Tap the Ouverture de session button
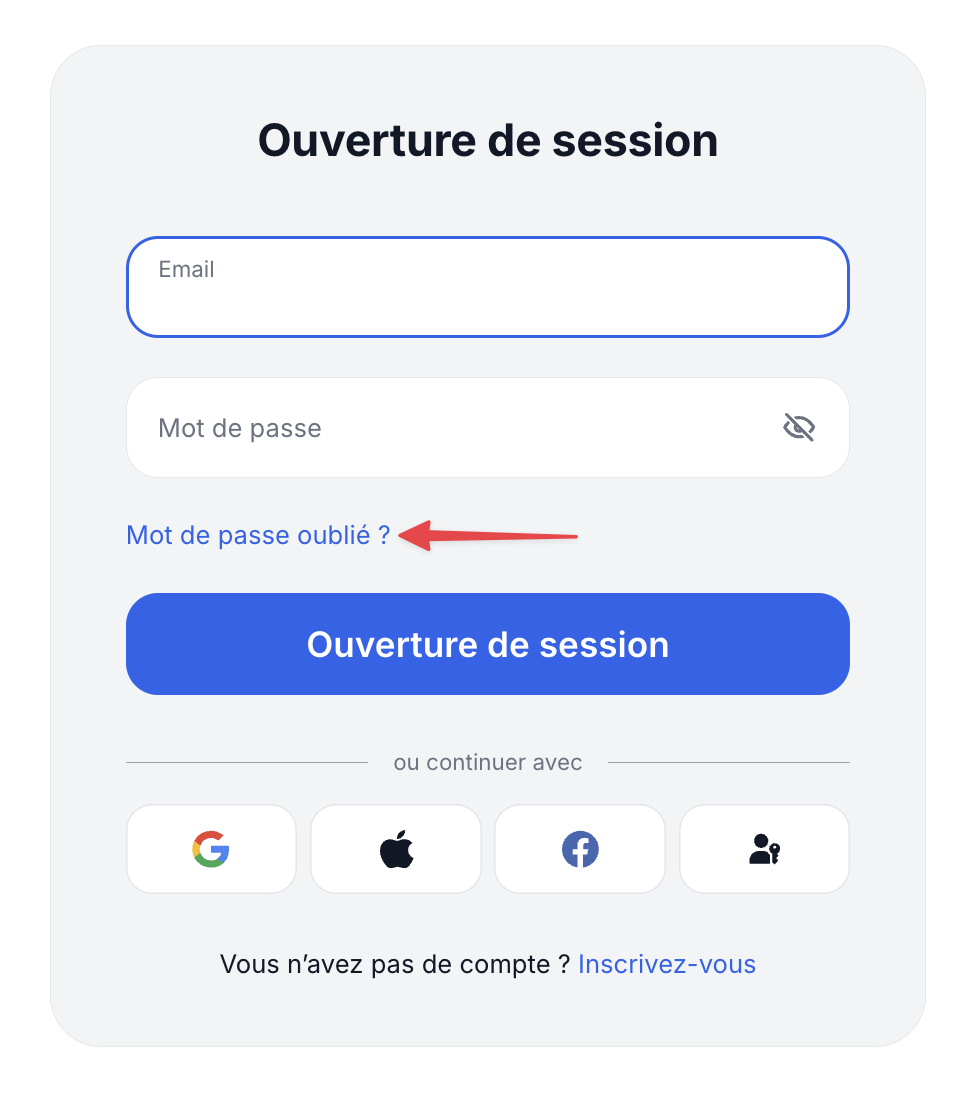 [487, 644]
